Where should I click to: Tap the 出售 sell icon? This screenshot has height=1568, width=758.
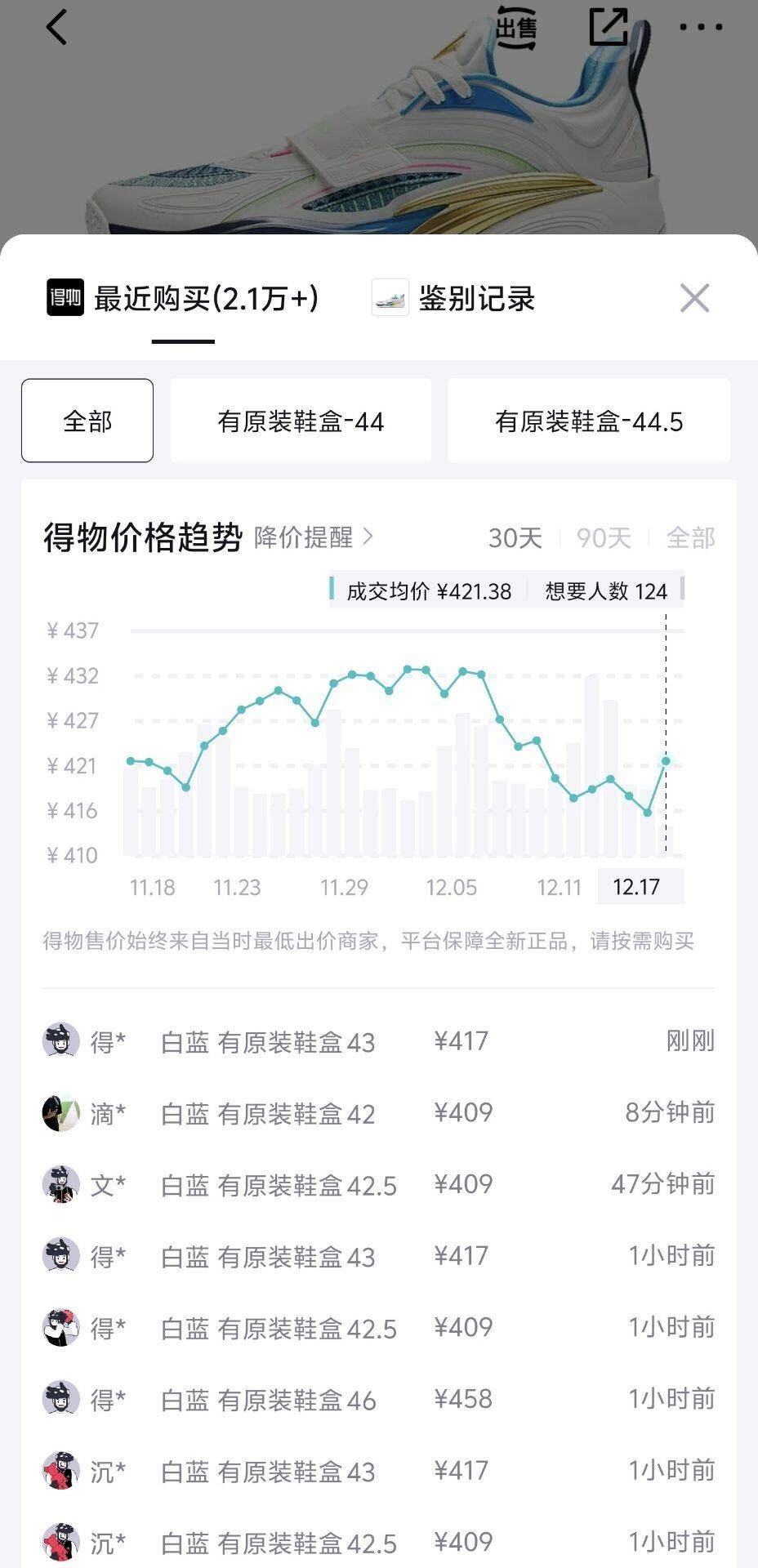516,28
